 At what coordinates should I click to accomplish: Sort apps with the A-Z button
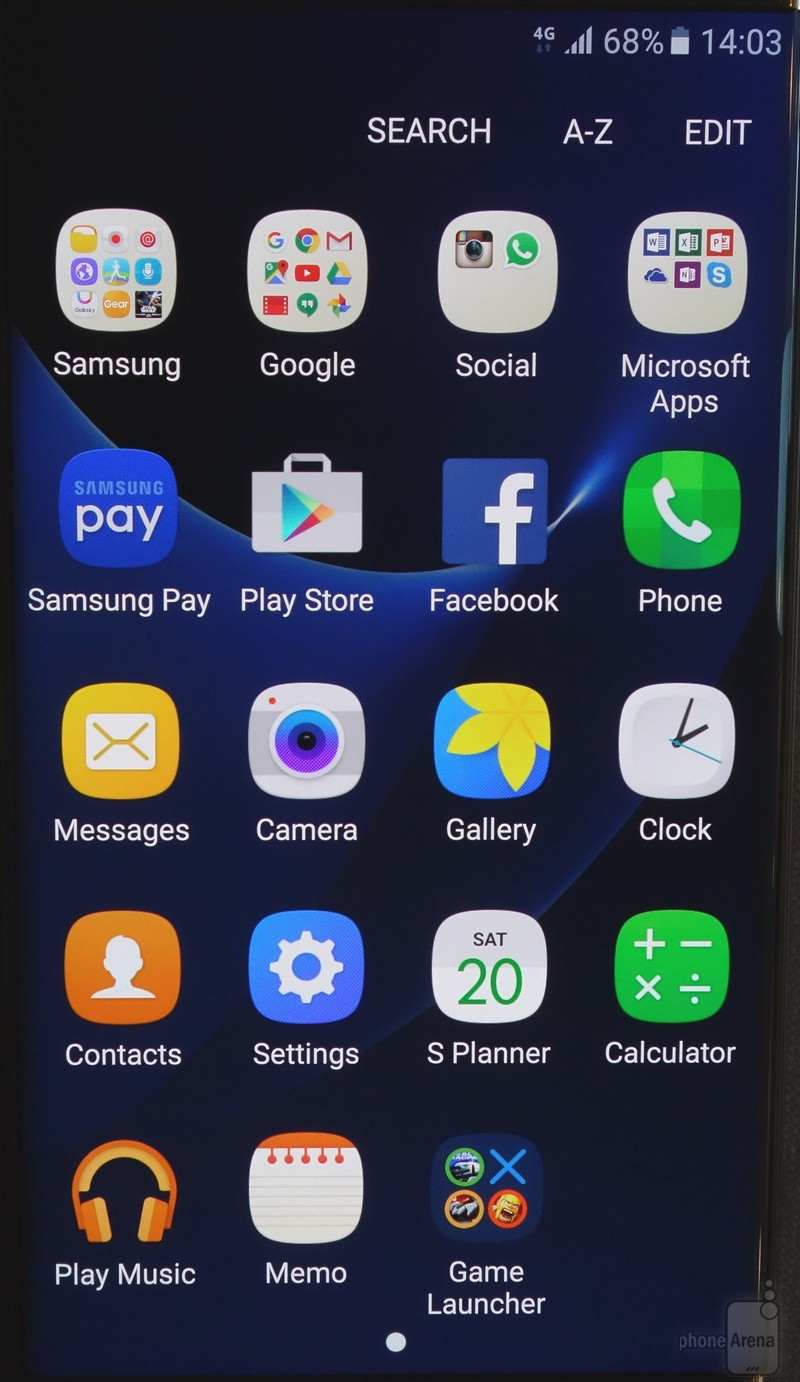click(x=587, y=132)
